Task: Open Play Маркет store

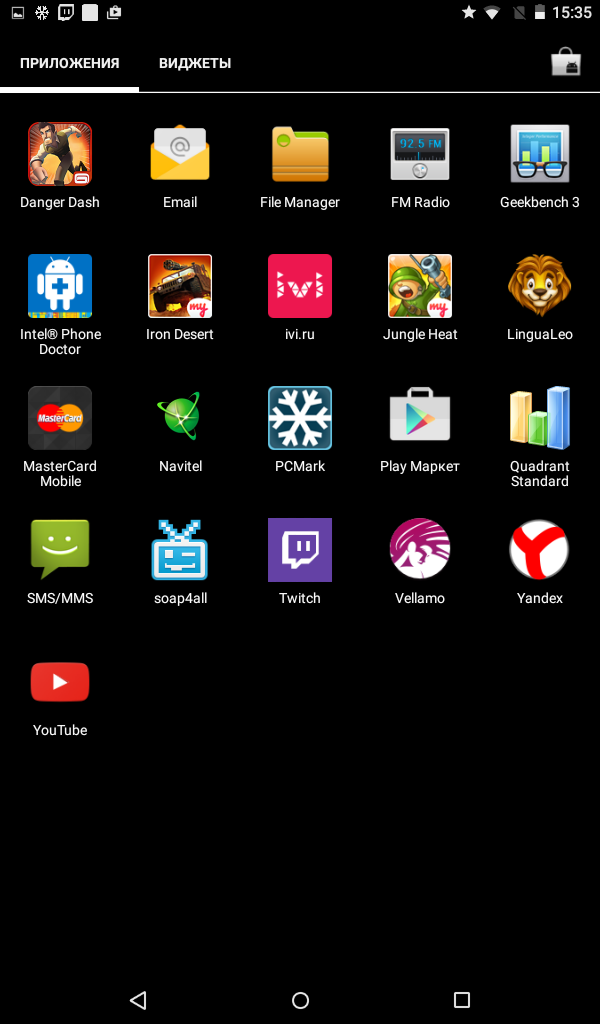Action: tap(420, 418)
